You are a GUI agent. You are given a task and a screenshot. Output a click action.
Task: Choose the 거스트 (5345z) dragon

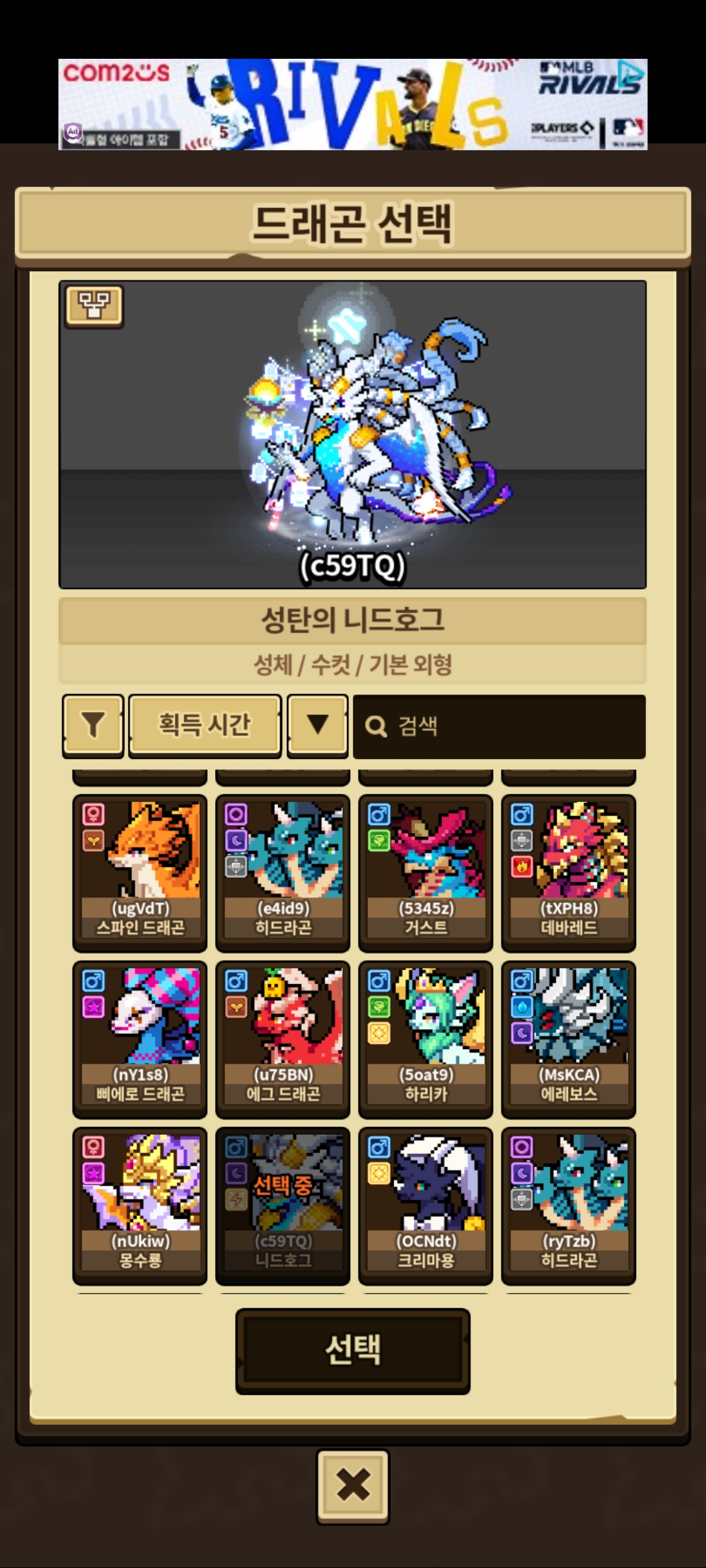[x=426, y=873]
